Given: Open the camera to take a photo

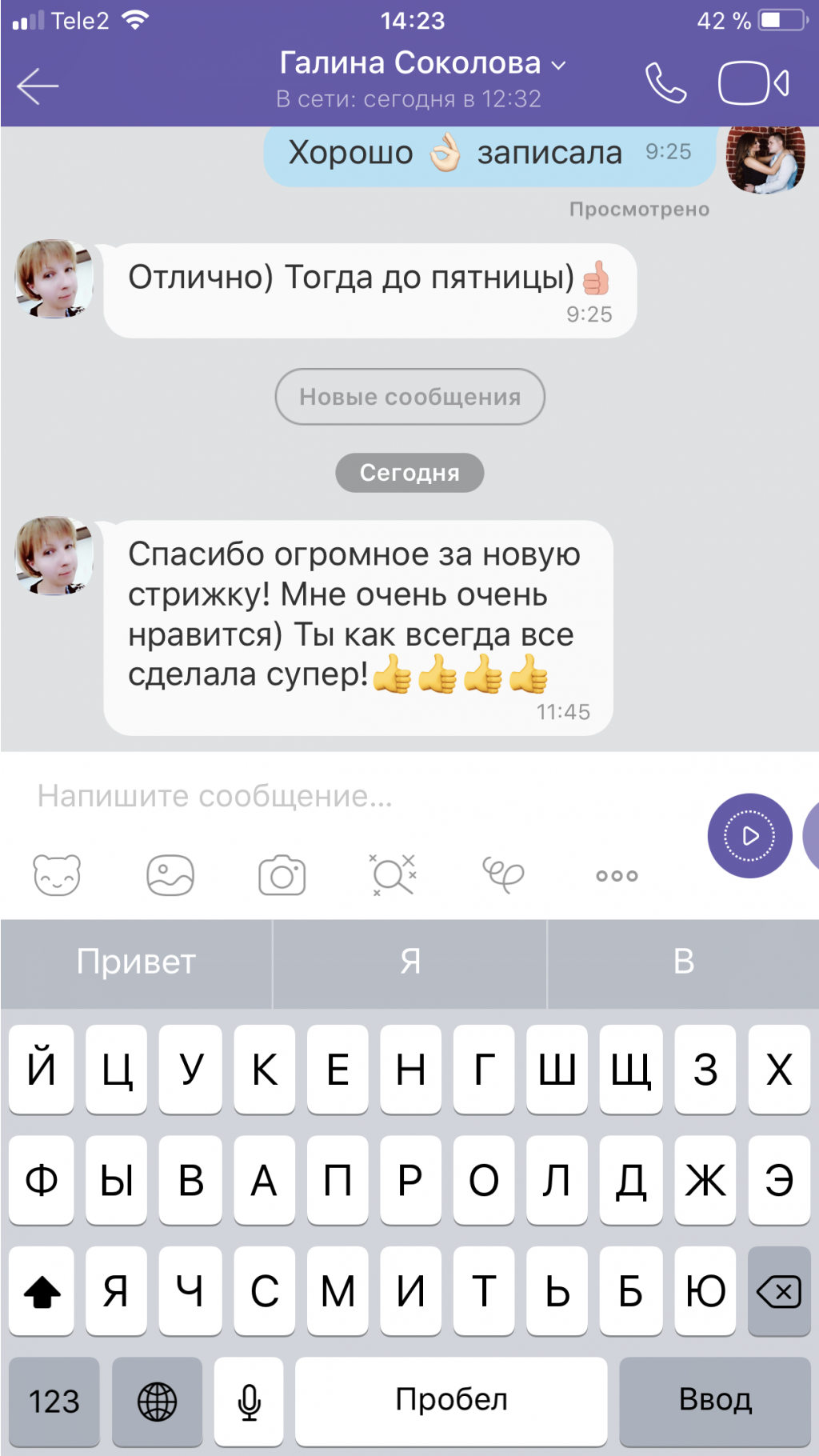Looking at the screenshot, I should (x=282, y=874).
